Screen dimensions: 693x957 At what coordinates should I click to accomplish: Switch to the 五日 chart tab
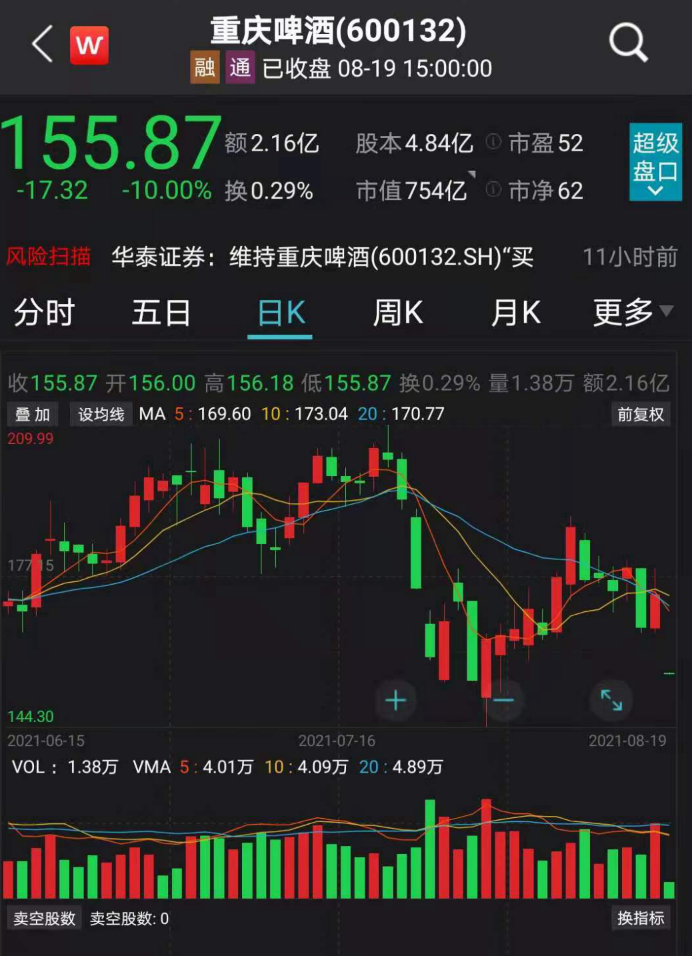click(x=161, y=313)
